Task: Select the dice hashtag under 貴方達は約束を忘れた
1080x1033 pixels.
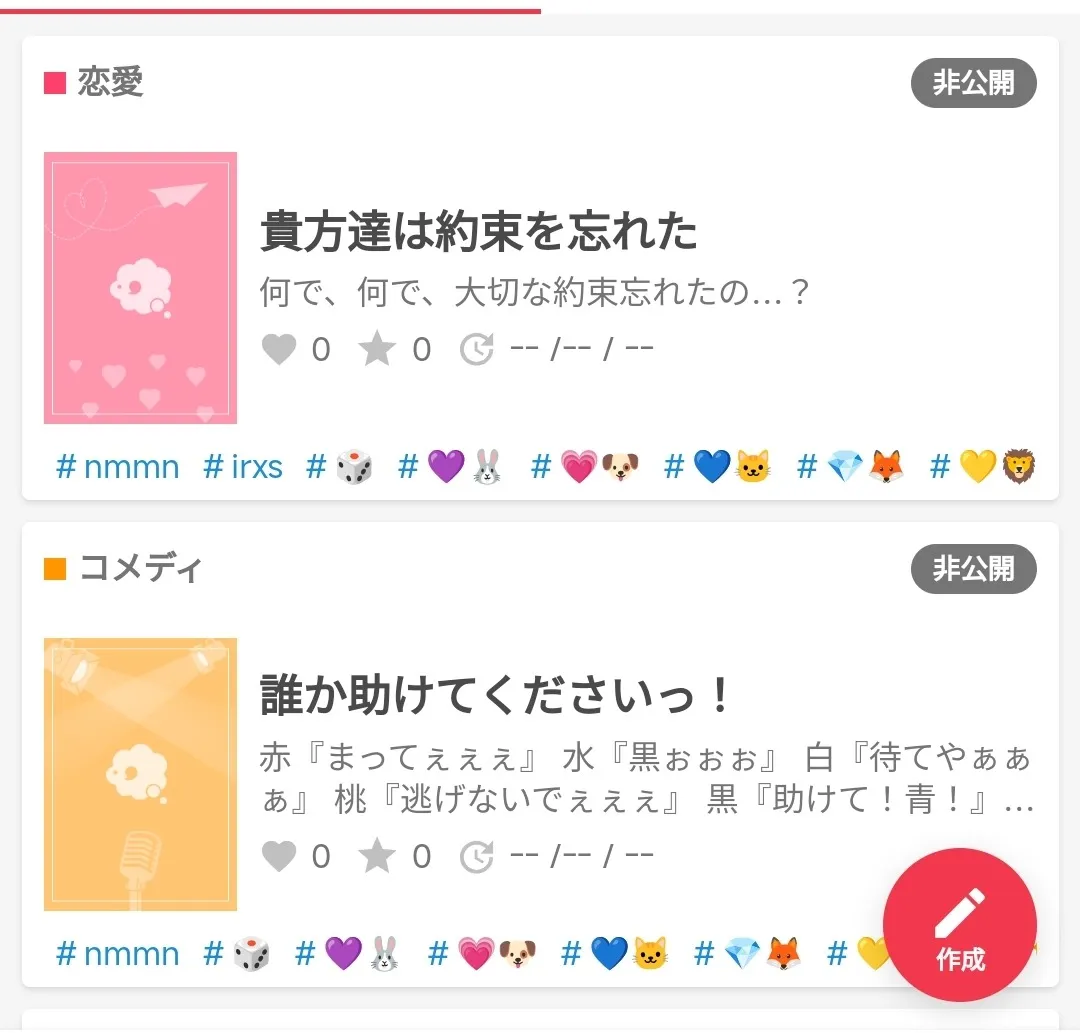Action: [340, 467]
